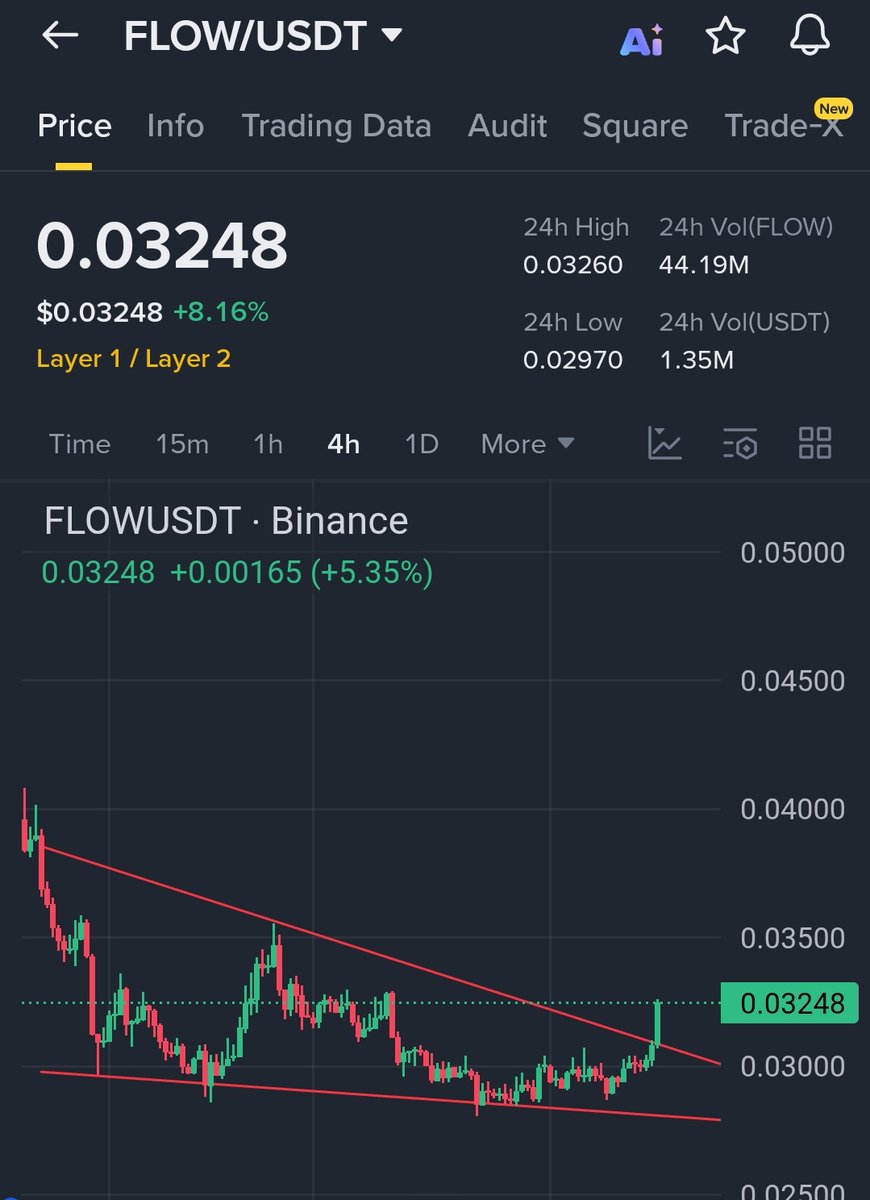Image resolution: width=870 pixels, height=1200 pixels.
Task: Select the Time chart view
Action: [x=80, y=444]
